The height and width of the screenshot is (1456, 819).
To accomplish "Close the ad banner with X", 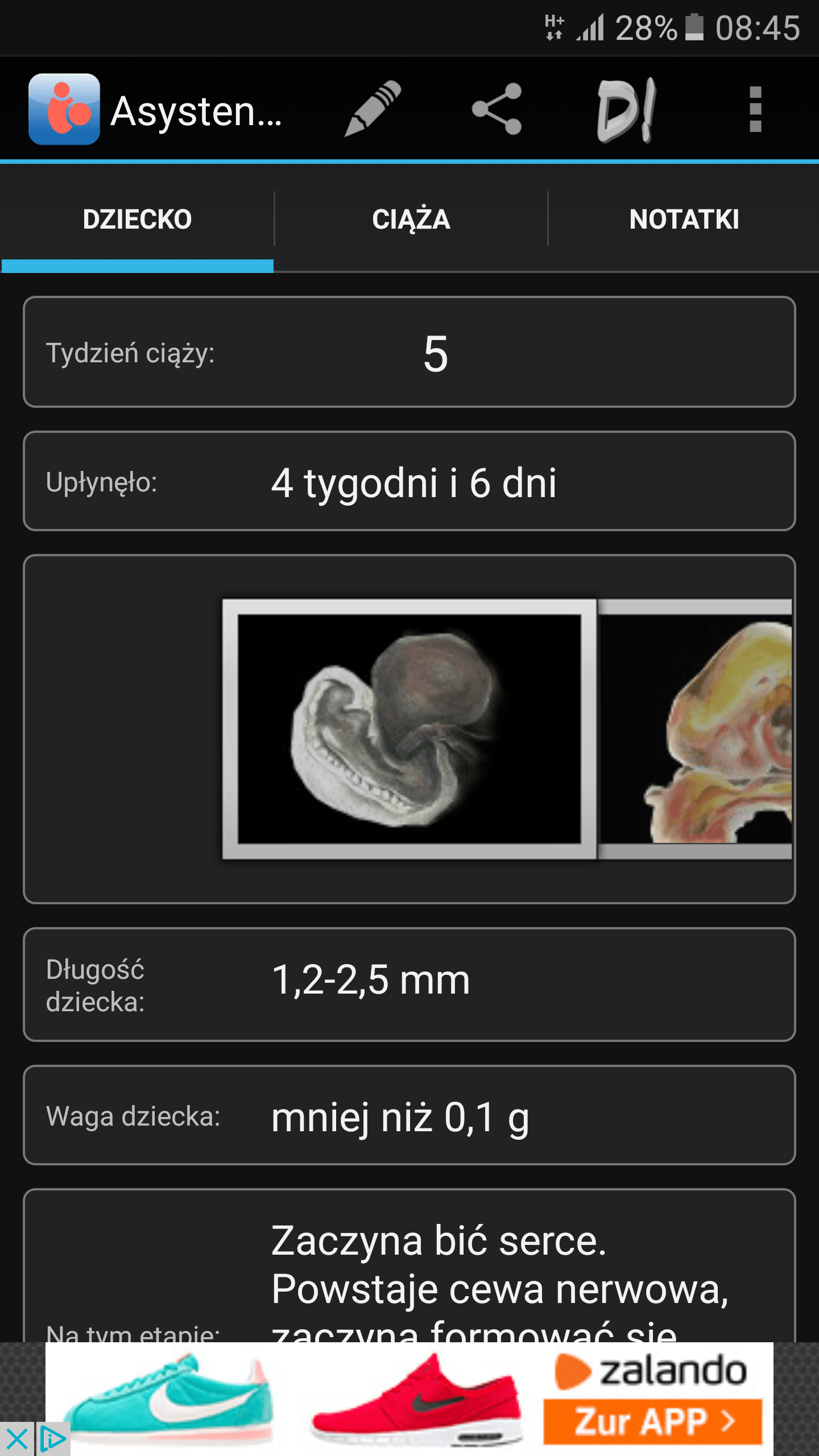I will pos(17,1440).
